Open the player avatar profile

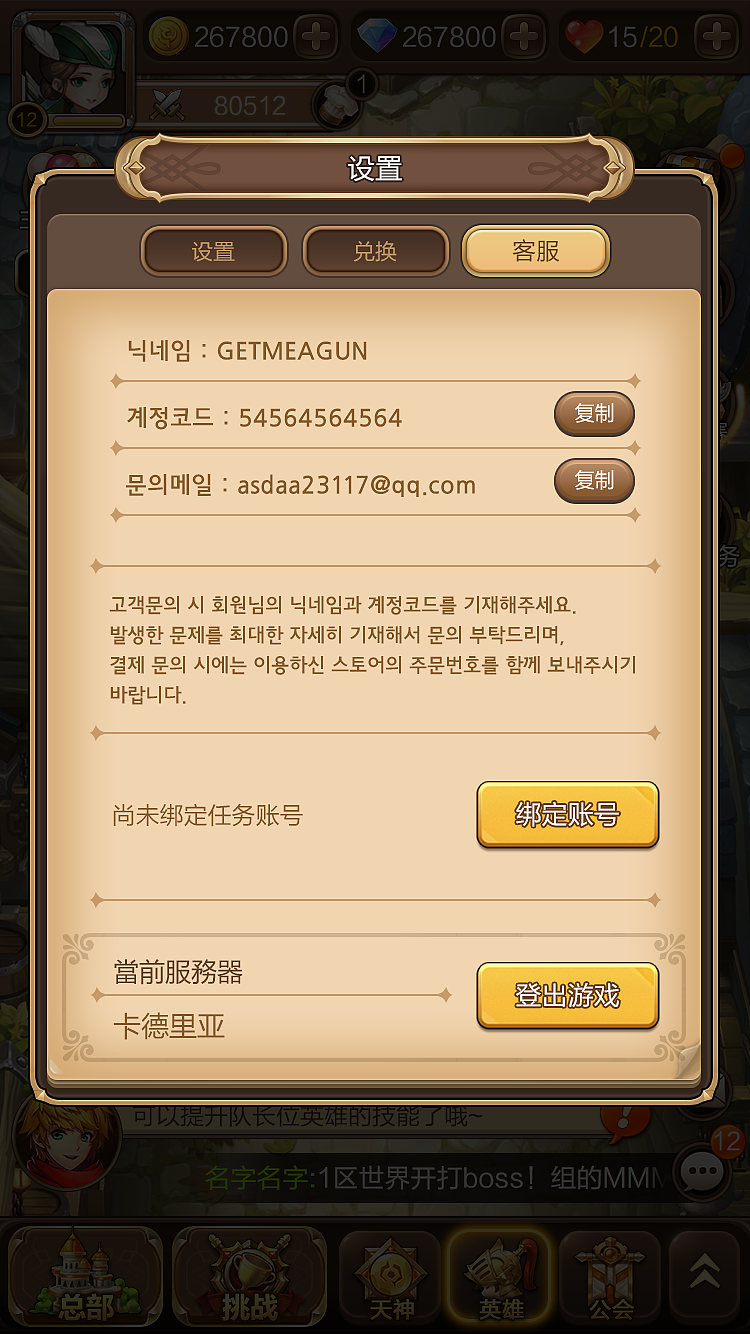[x=72, y=72]
